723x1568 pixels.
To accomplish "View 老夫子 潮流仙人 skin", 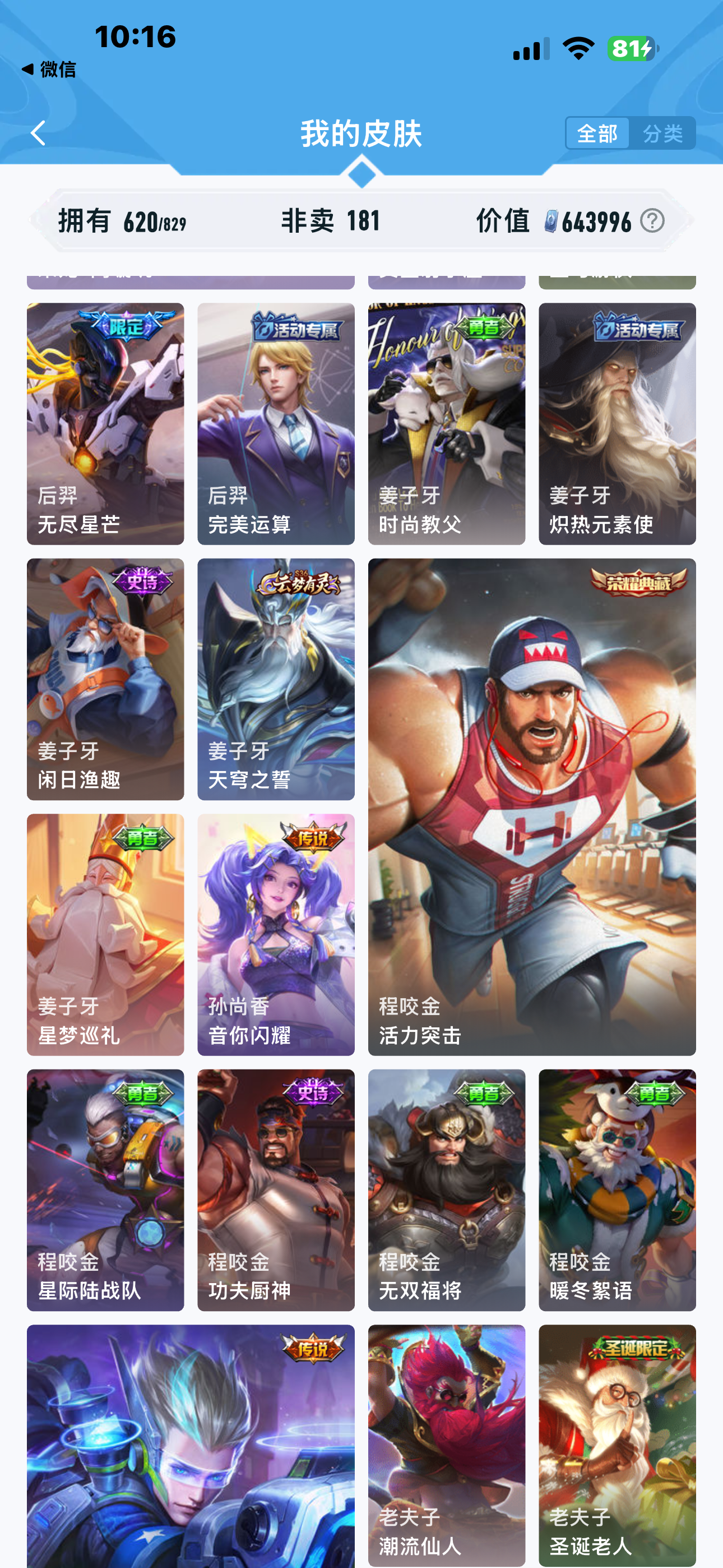I will point(447,1446).
